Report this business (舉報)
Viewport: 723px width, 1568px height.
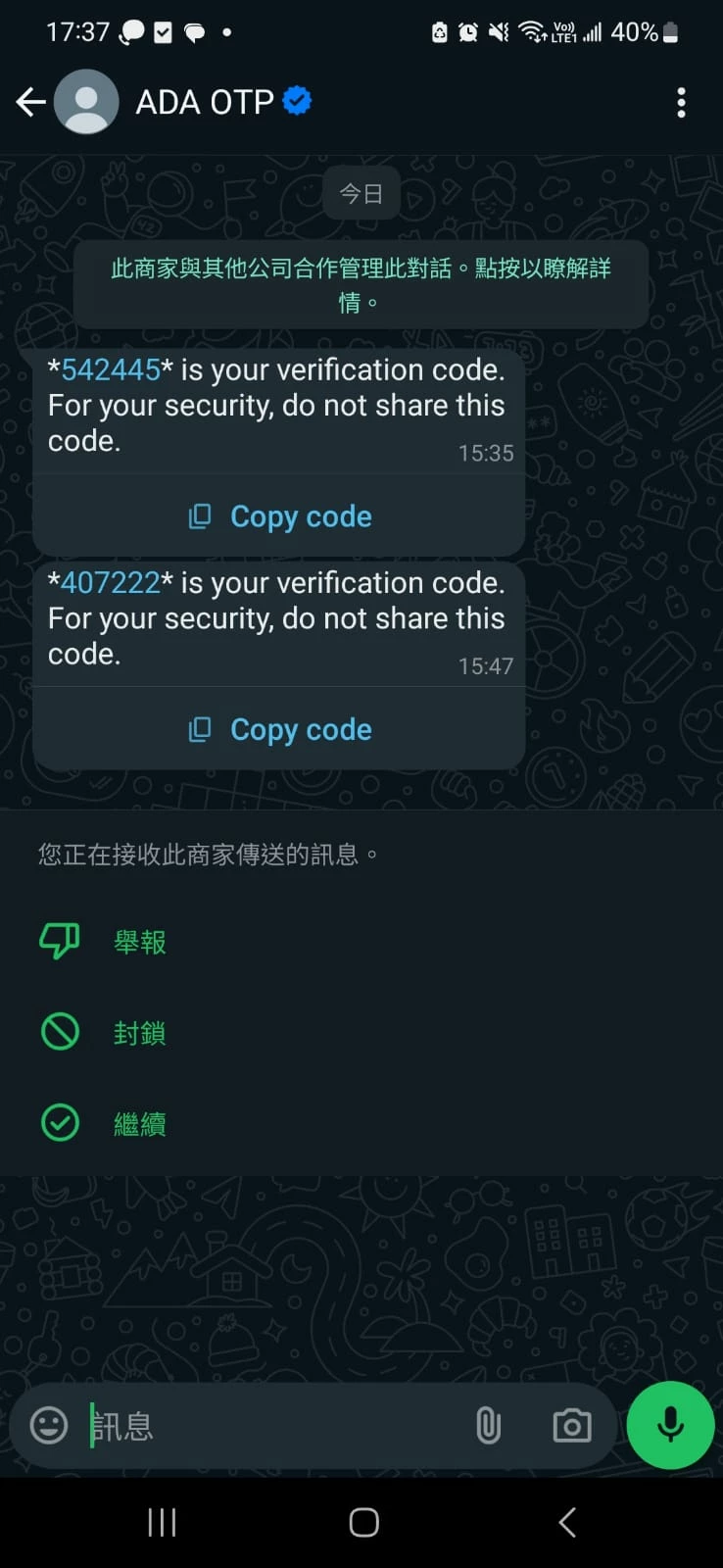[137, 943]
